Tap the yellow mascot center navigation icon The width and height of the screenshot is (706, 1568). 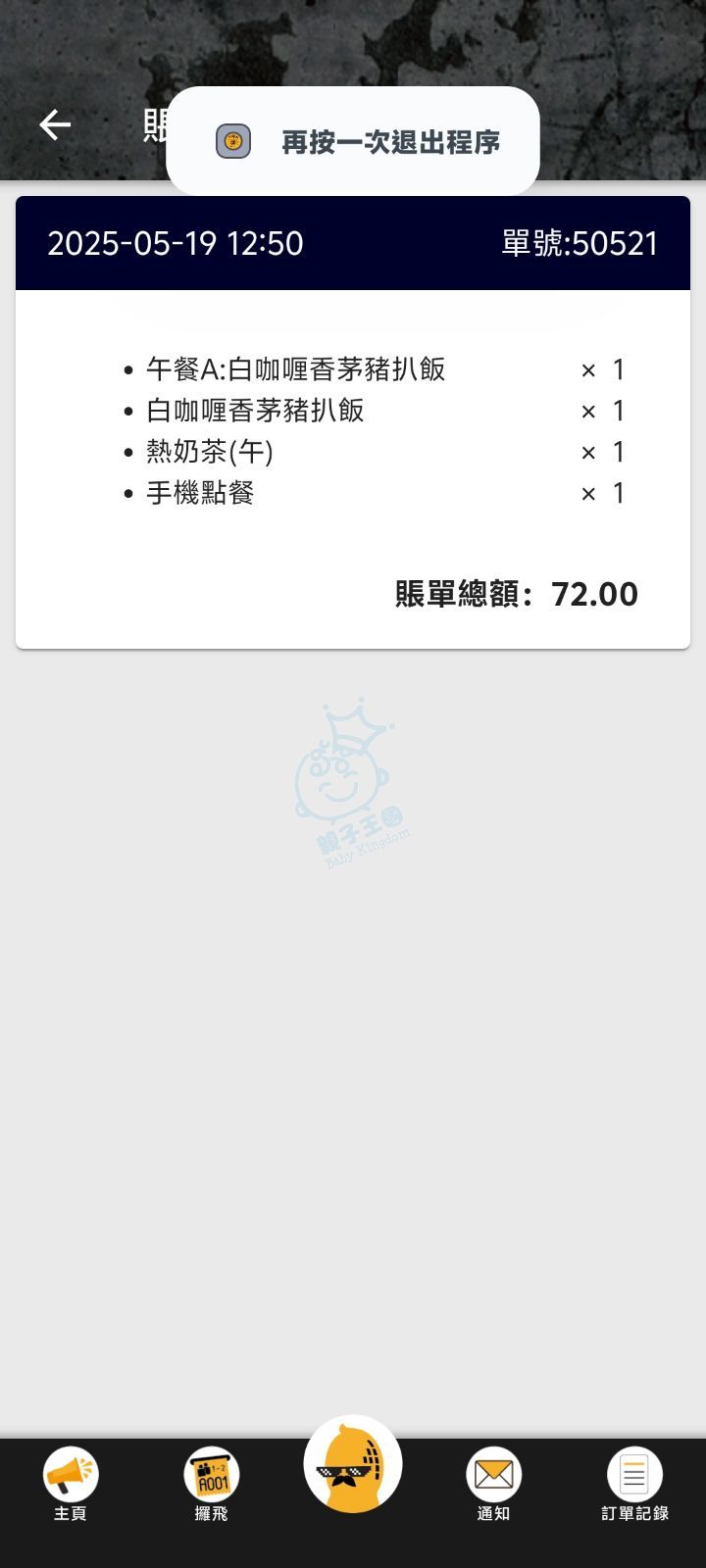pyautogui.click(x=352, y=1462)
